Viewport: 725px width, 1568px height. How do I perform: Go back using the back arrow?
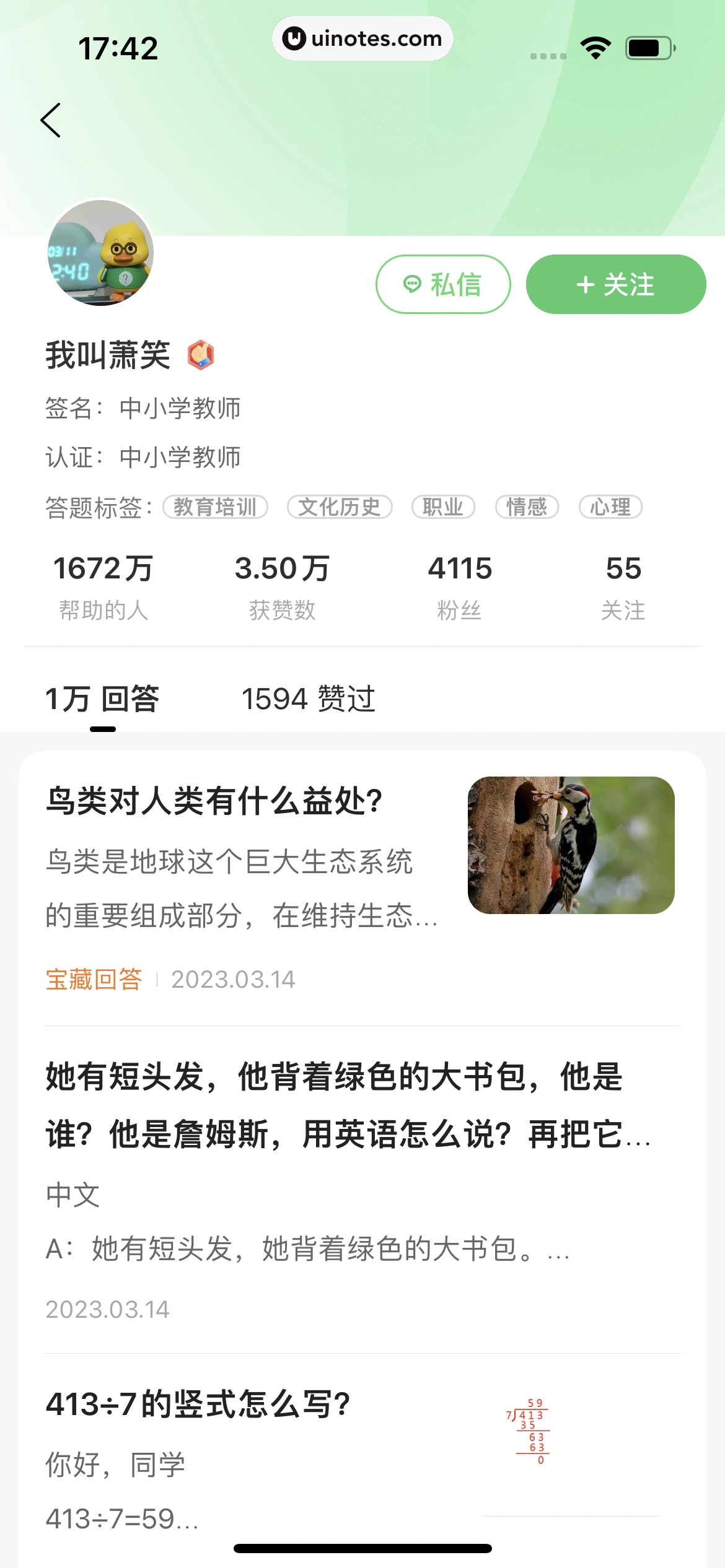51,120
